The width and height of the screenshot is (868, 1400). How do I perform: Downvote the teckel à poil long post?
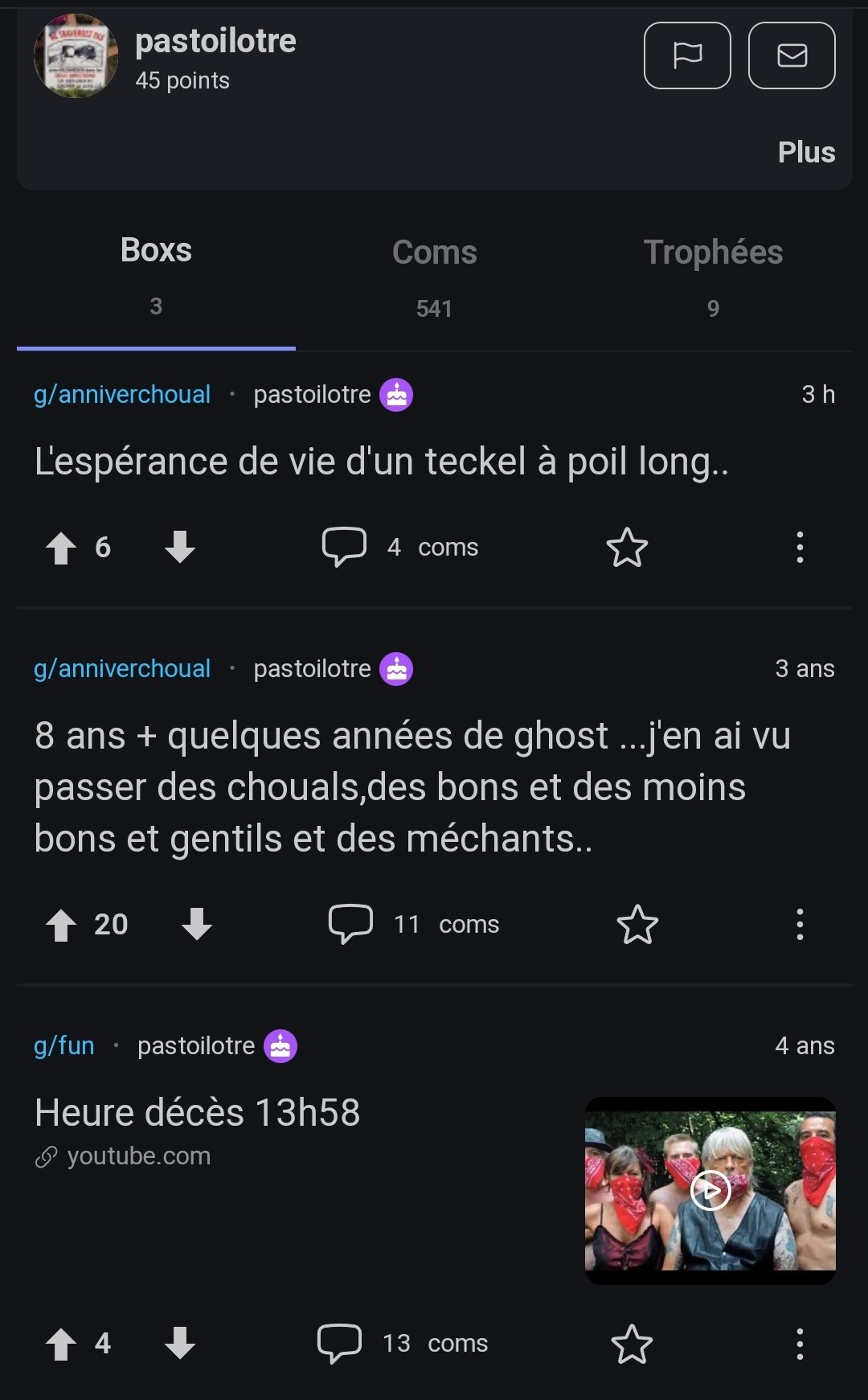(180, 548)
